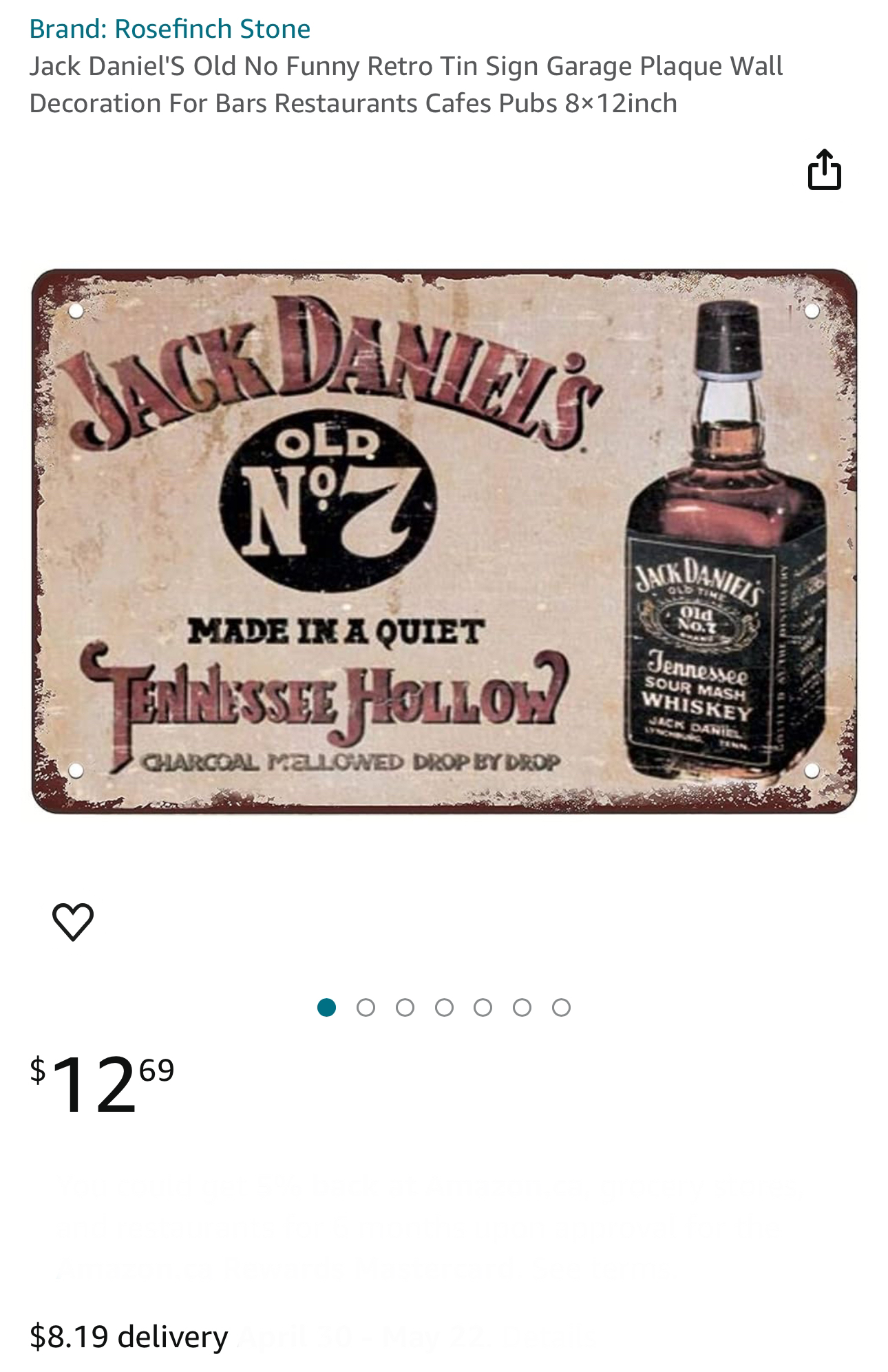888x1372 pixels.
Task: Open the Jack Daniel's tin sign image
Action: click(444, 541)
